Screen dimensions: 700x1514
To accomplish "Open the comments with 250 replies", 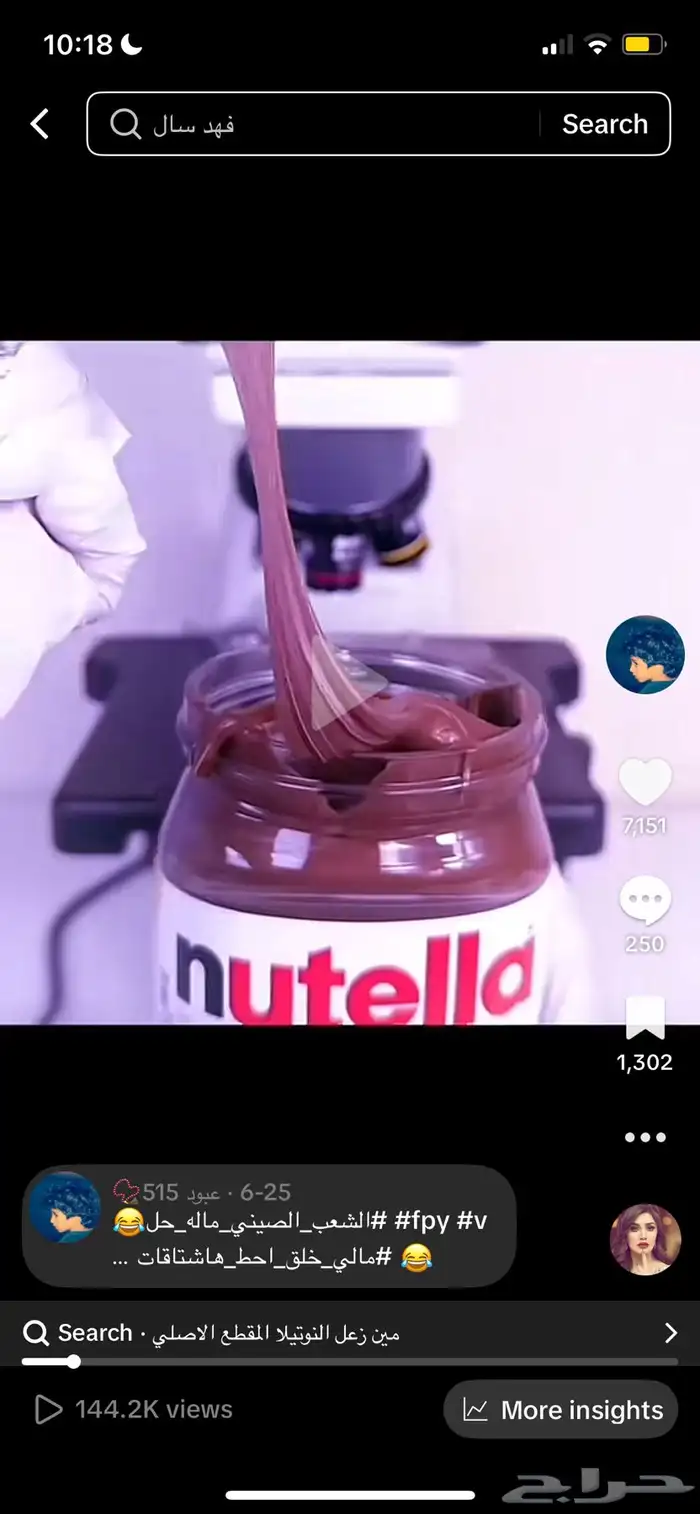I will click(645, 900).
